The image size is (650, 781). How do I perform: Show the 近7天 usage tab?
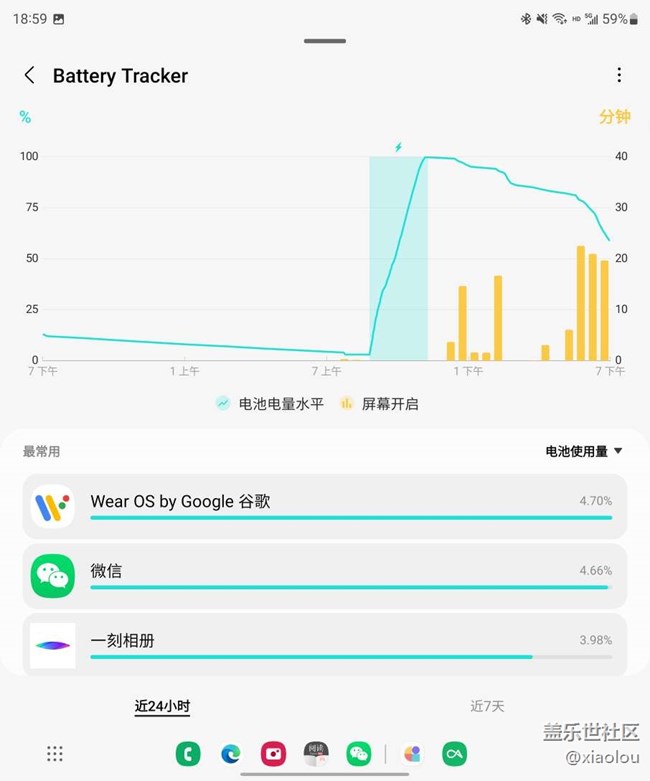pos(488,706)
